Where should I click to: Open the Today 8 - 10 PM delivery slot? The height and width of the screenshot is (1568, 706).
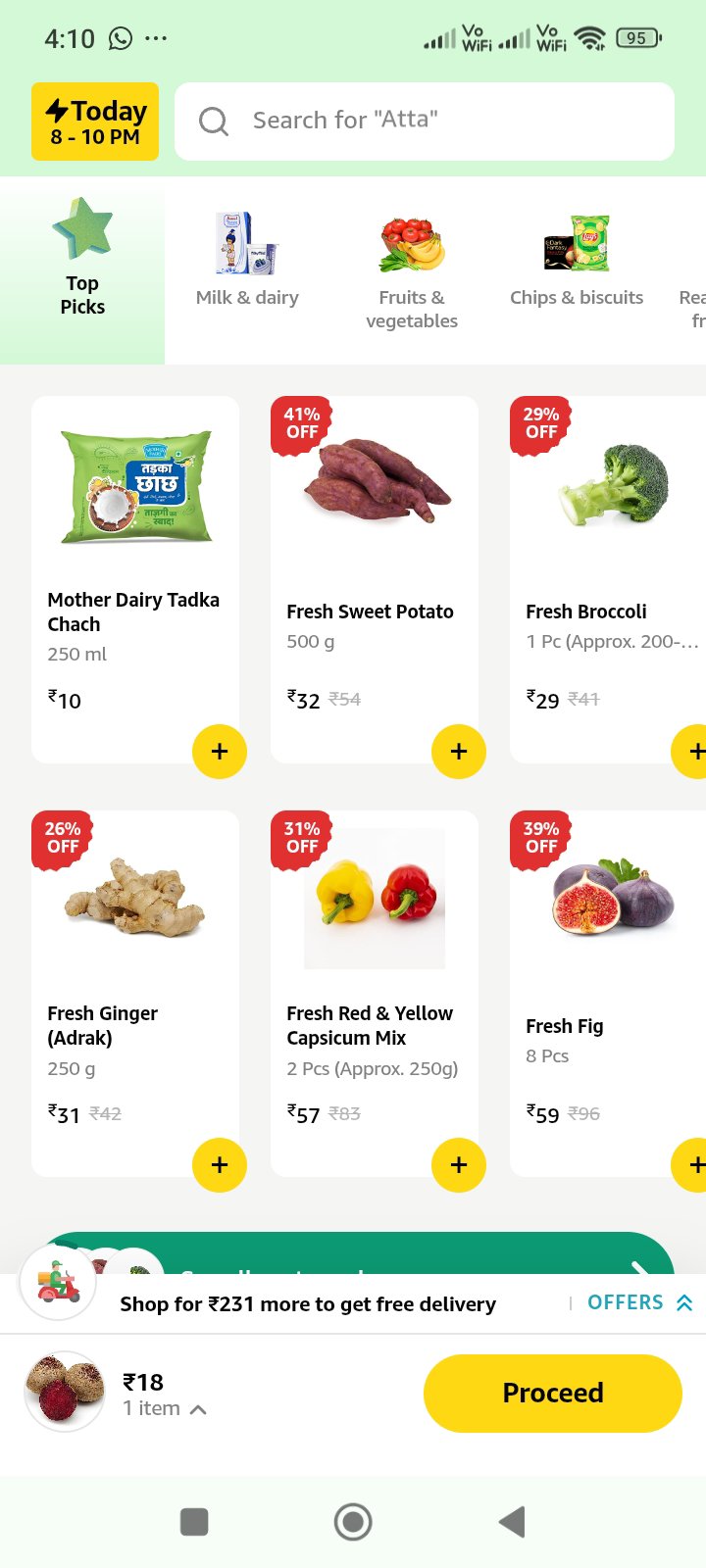95,122
